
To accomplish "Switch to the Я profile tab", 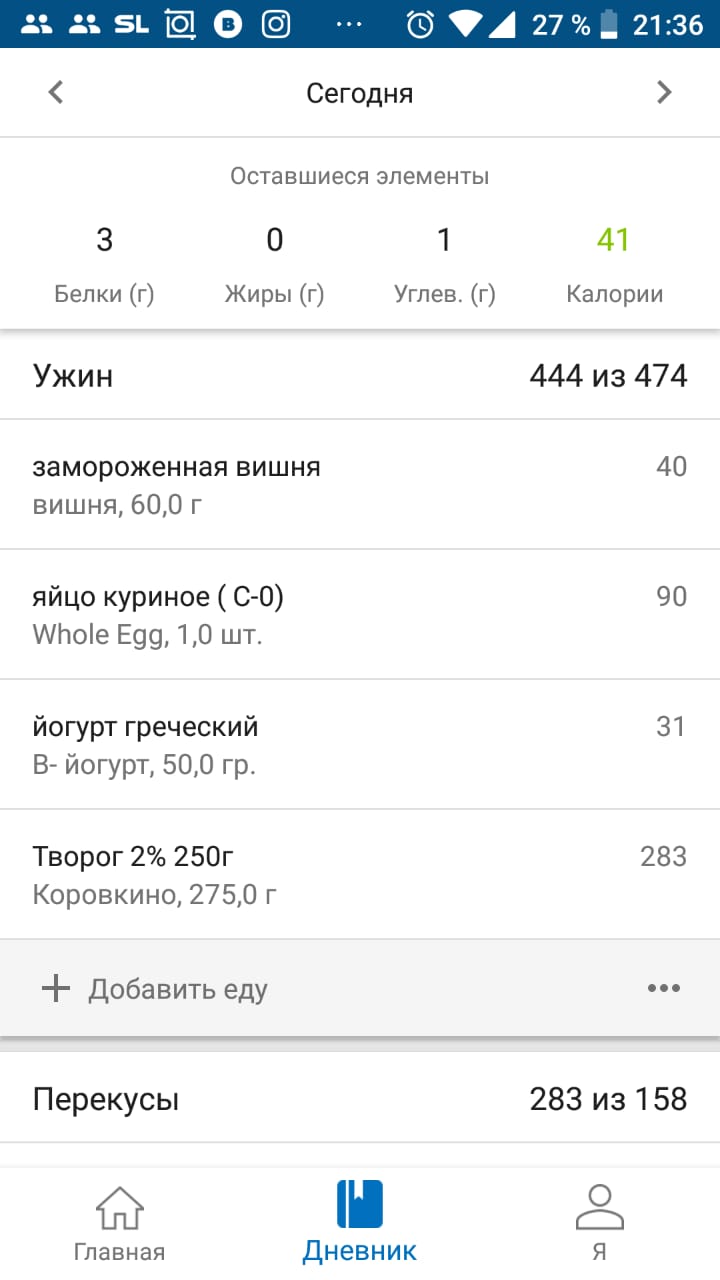I will [x=599, y=1222].
